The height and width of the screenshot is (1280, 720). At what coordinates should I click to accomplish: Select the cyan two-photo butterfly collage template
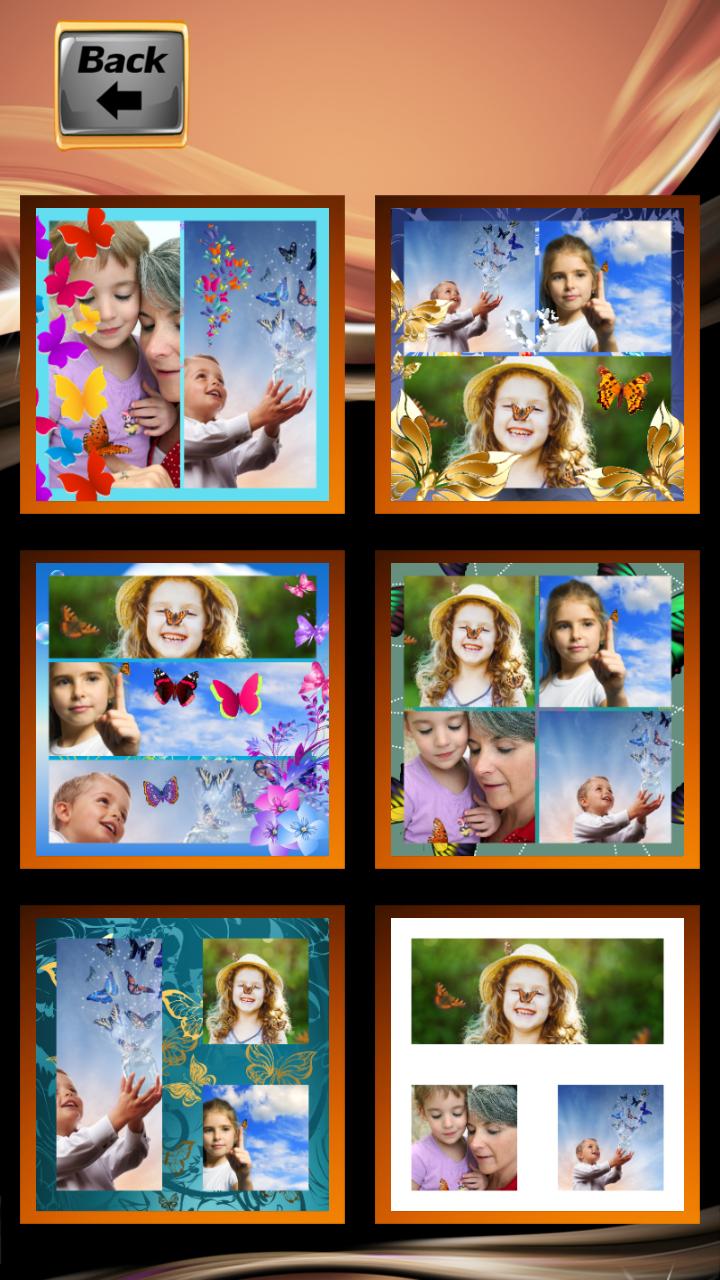click(182, 355)
